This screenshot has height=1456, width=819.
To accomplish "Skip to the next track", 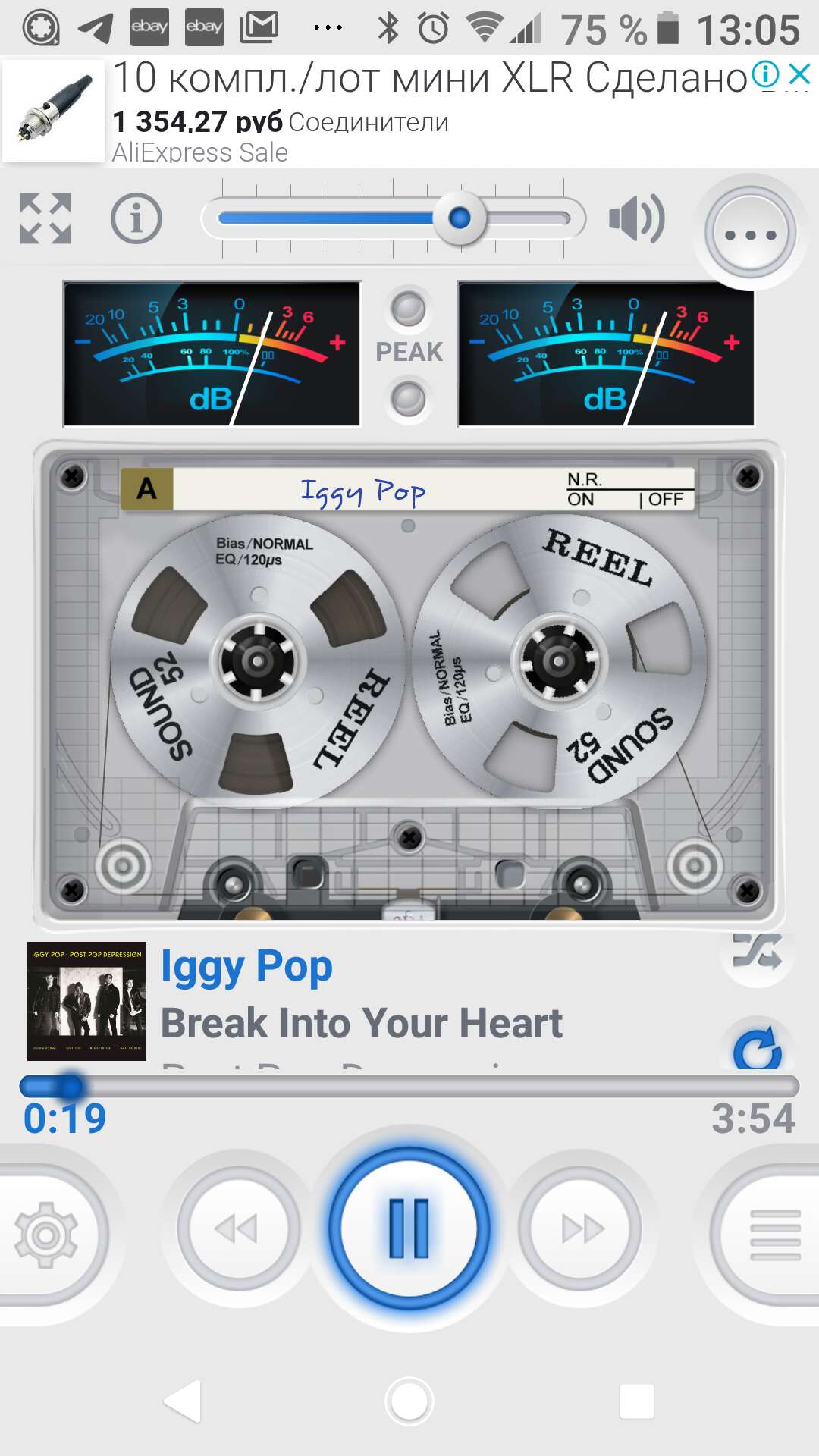I will click(582, 1228).
